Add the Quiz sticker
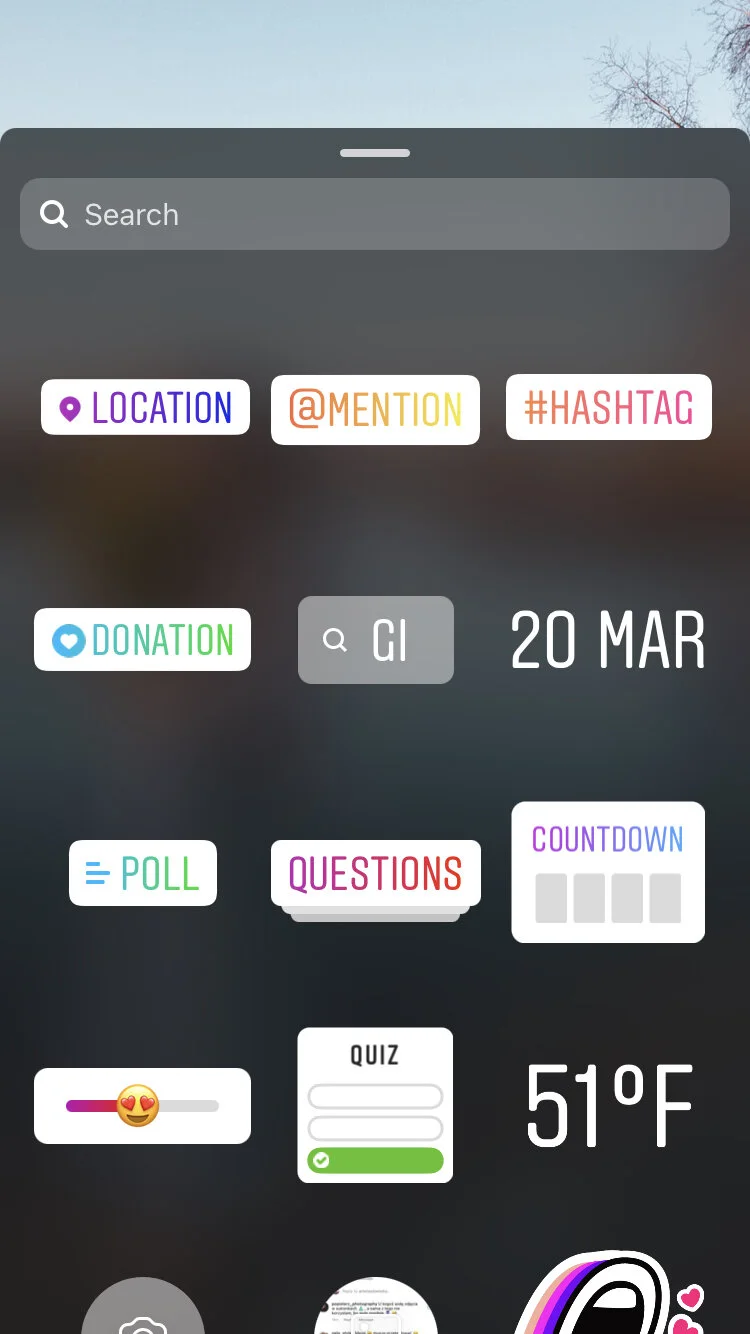The height and width of the screenshot is (1334, 750). [x=375, y=1105]
